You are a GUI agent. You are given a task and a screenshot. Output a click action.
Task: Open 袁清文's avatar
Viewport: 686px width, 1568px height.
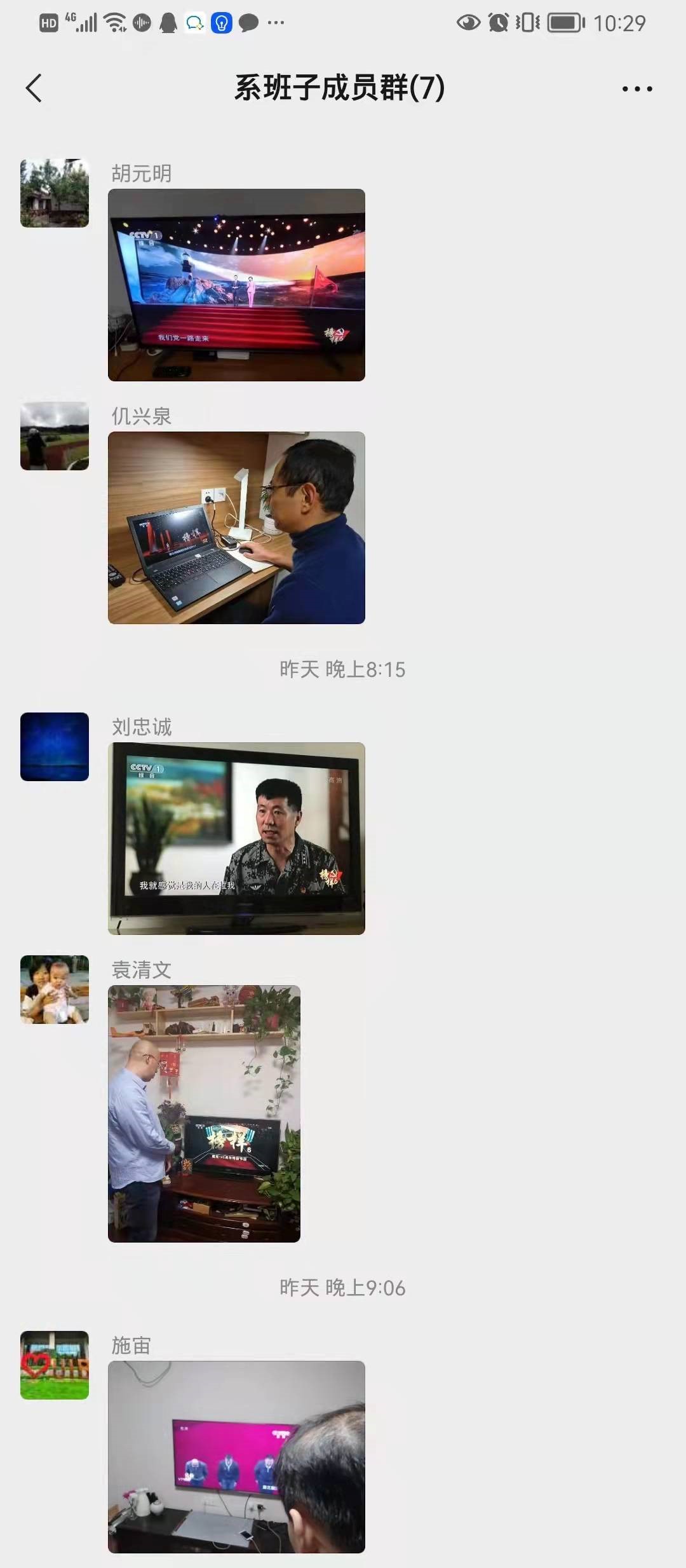click(55, 990)
